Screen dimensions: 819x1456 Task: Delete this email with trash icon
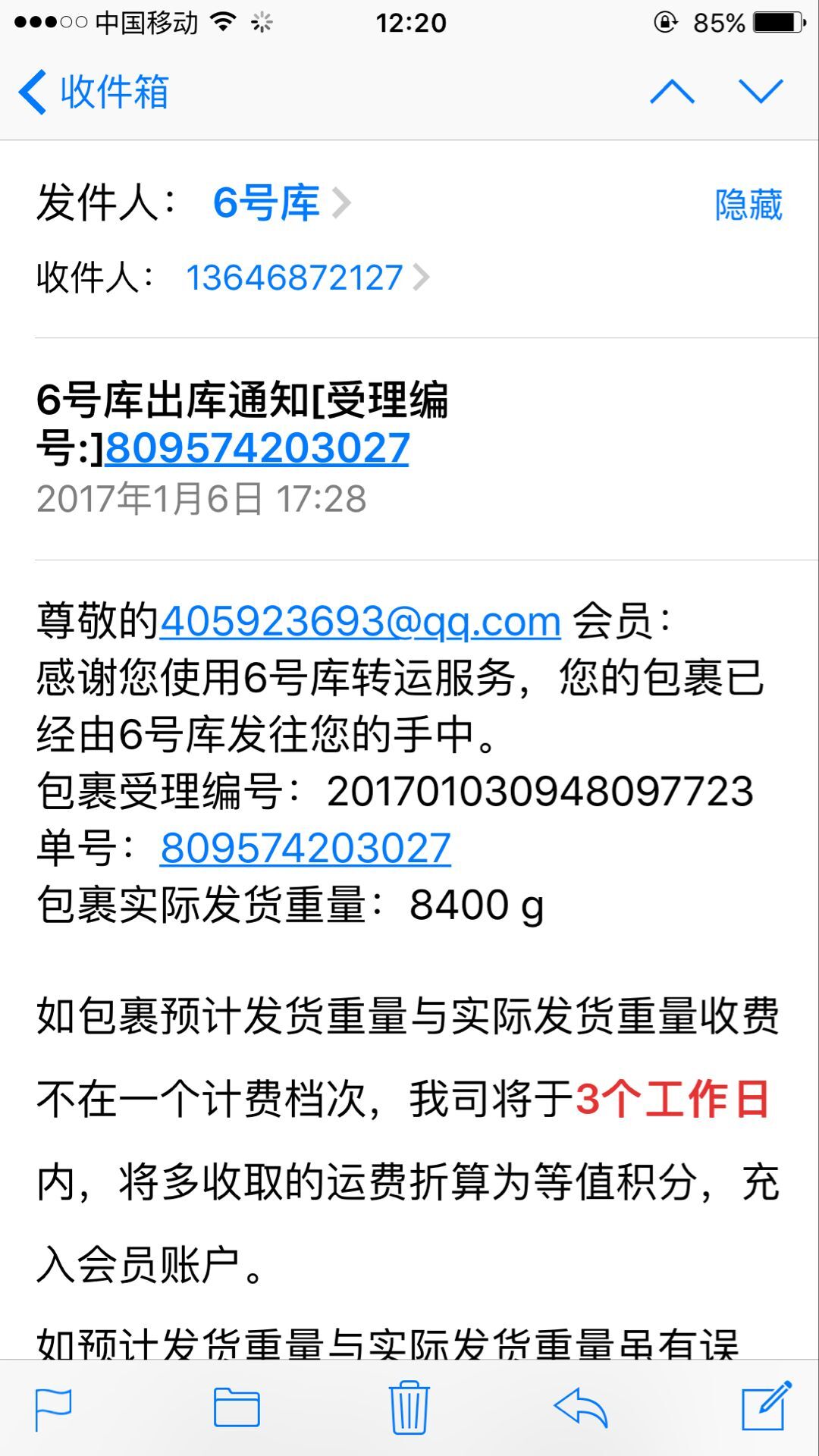point(409,1407)
